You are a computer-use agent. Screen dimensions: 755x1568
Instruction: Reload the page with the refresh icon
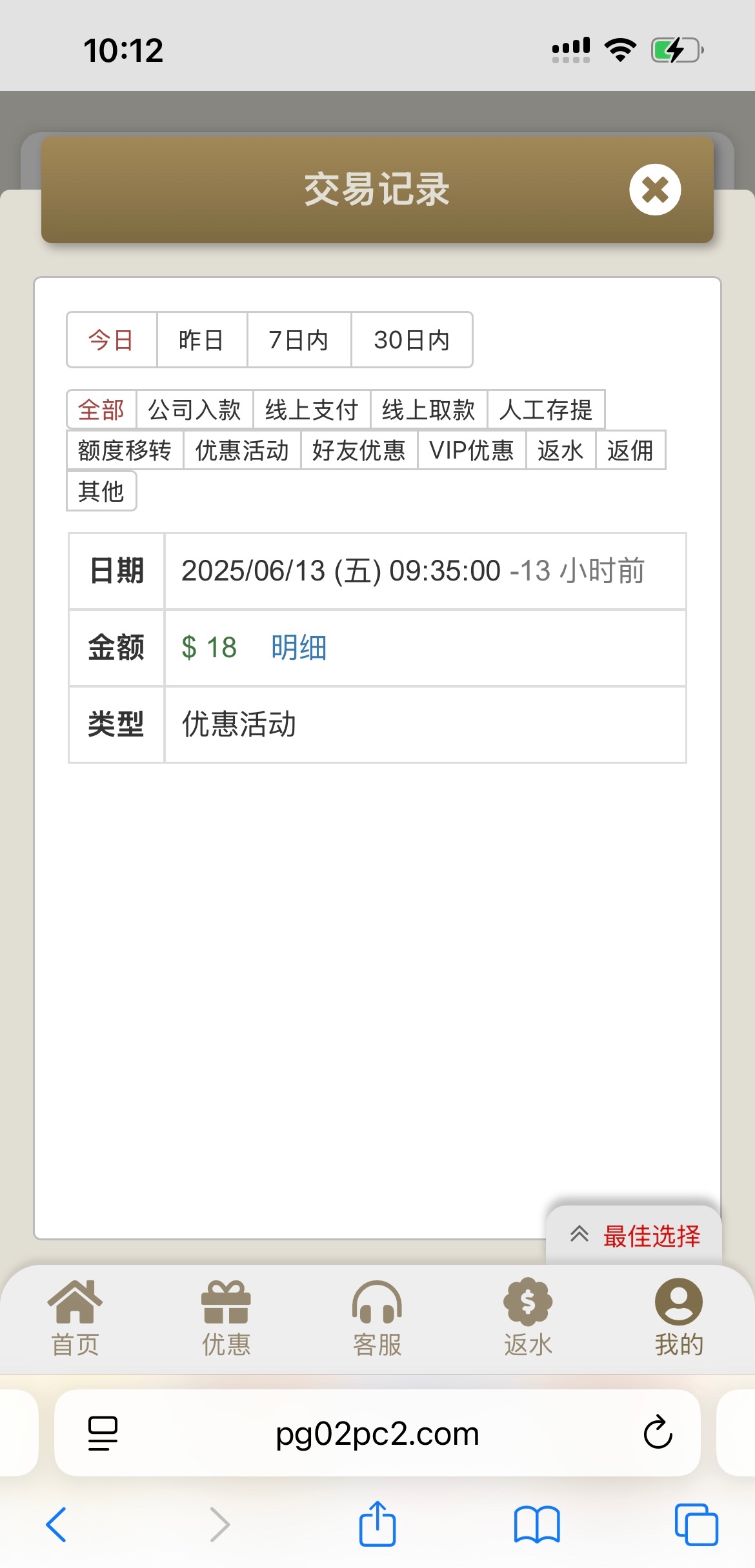tap(657, 1433)
